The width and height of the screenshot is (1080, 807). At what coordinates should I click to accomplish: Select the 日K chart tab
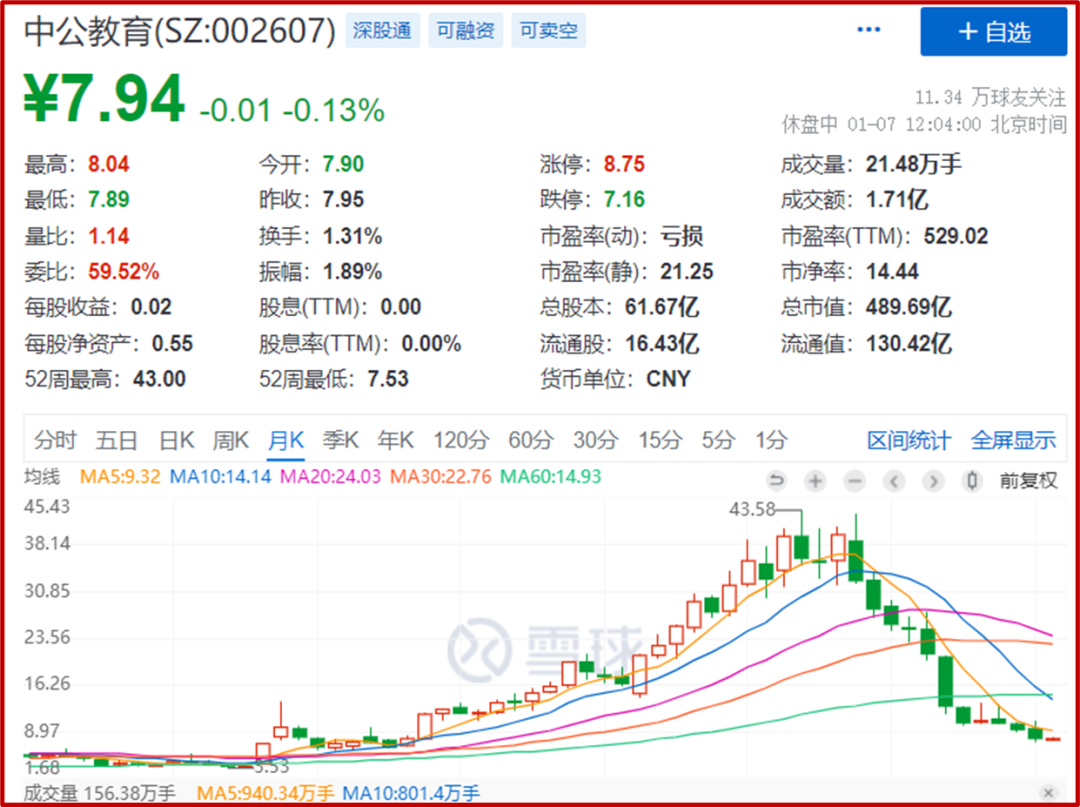click(177, 440)
